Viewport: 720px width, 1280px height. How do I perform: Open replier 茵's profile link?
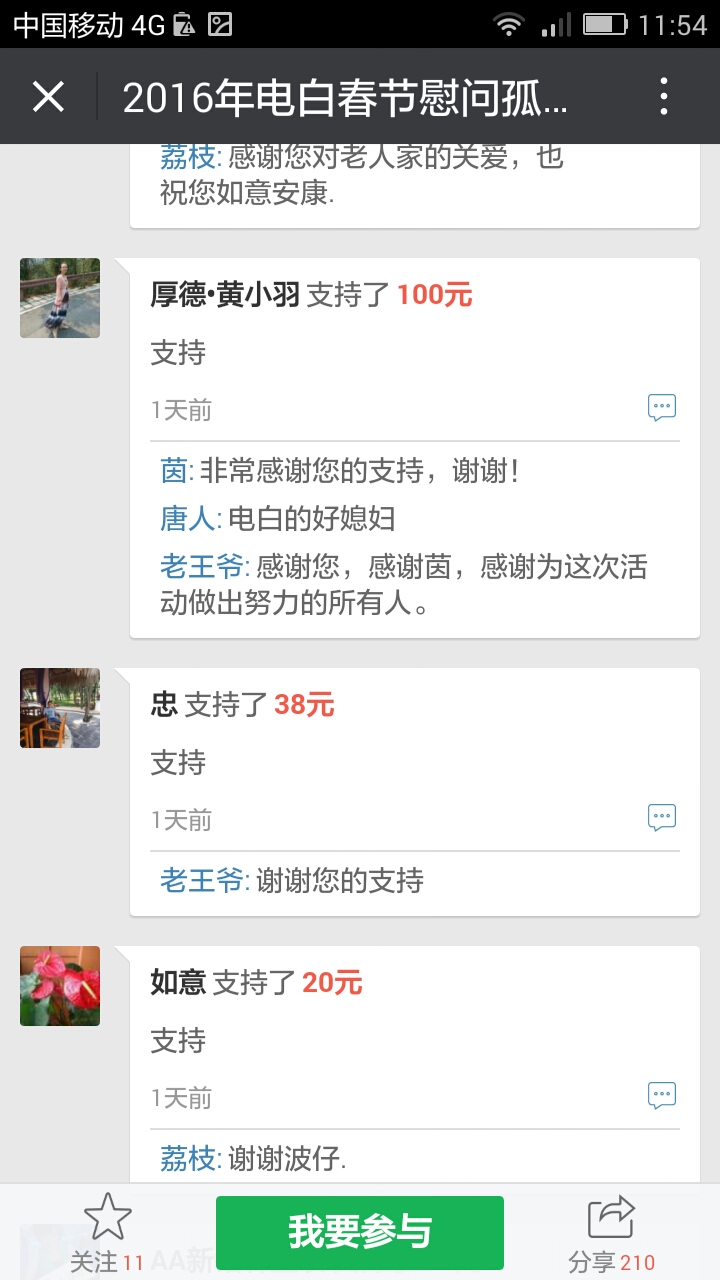click(174, 471)
